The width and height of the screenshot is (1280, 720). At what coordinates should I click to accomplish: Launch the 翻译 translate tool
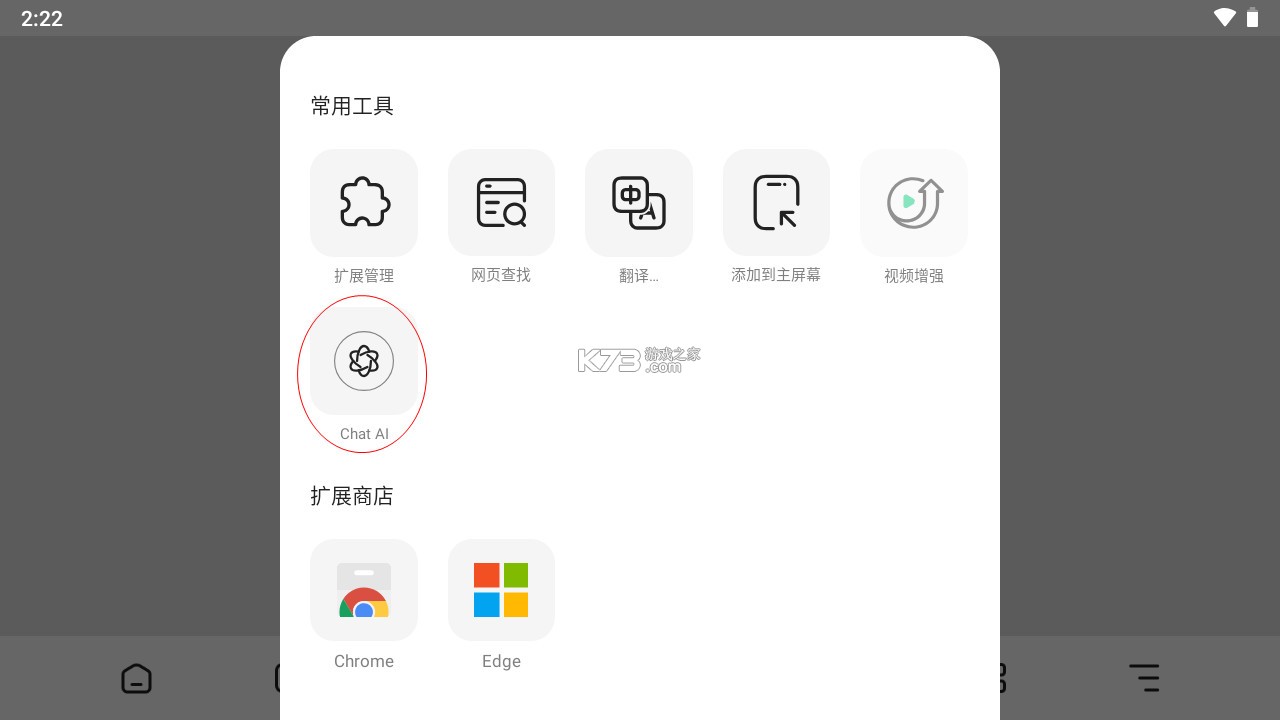click(x=639, y=203)
